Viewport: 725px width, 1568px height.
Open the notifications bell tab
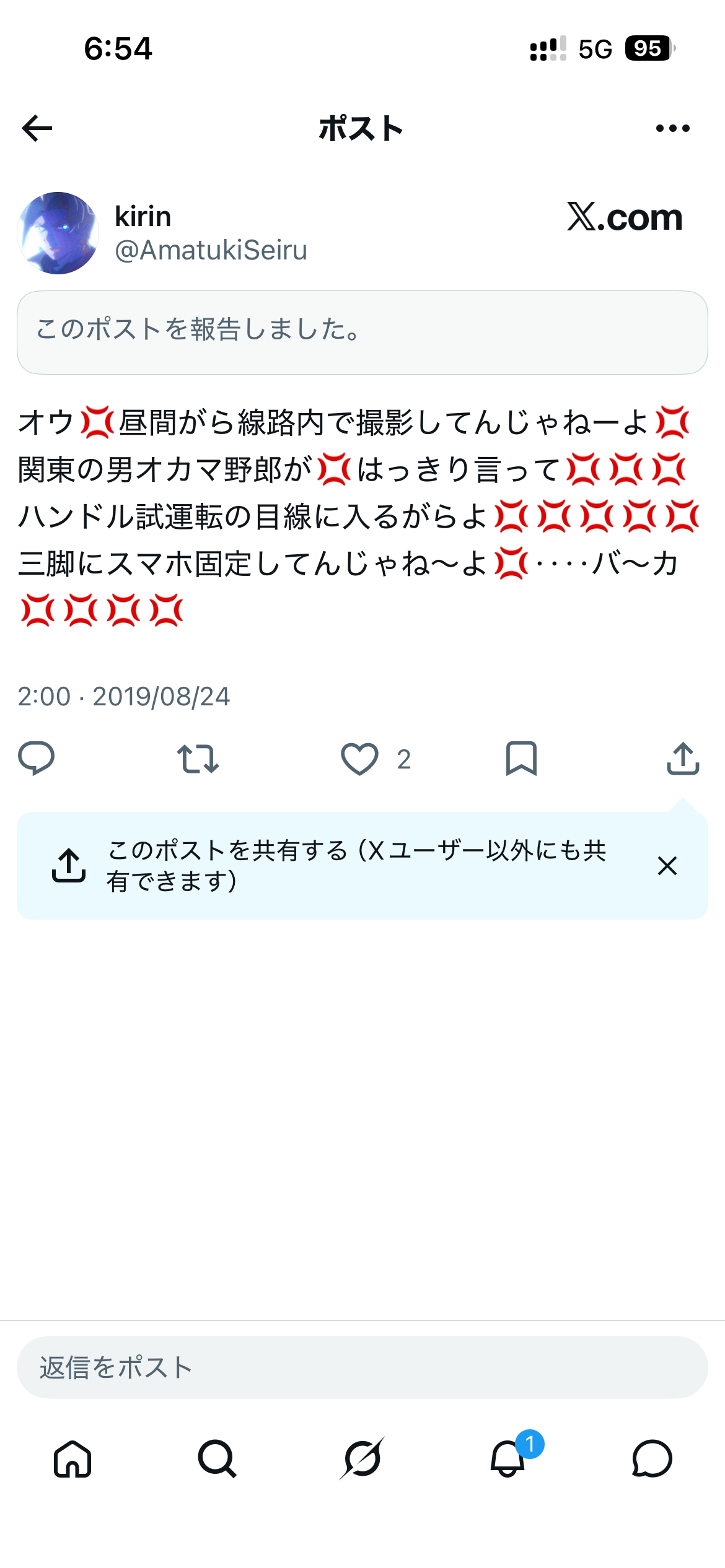[507, 1459]
